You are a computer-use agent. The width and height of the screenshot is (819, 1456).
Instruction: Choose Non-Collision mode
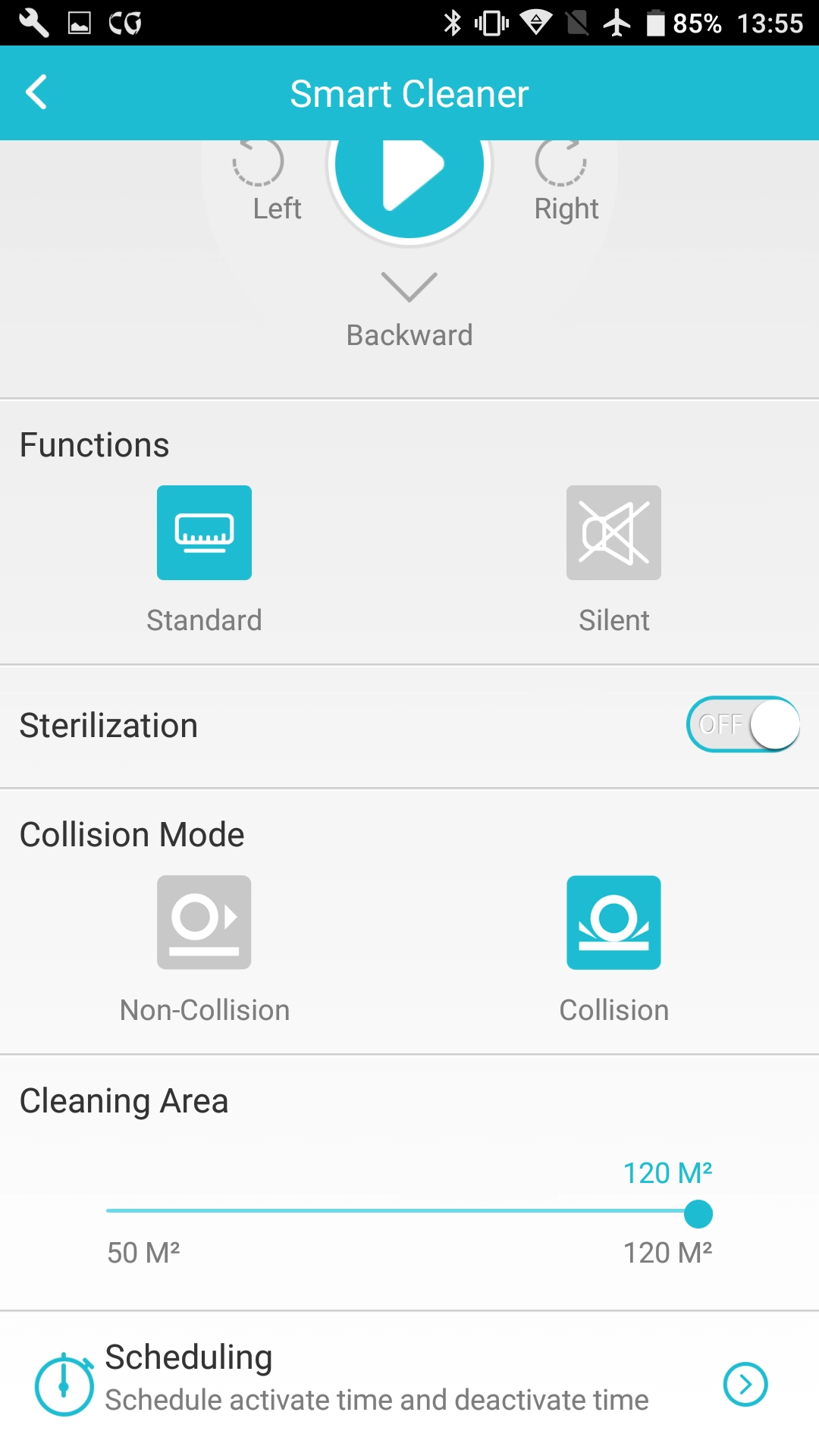pos(204,922)
